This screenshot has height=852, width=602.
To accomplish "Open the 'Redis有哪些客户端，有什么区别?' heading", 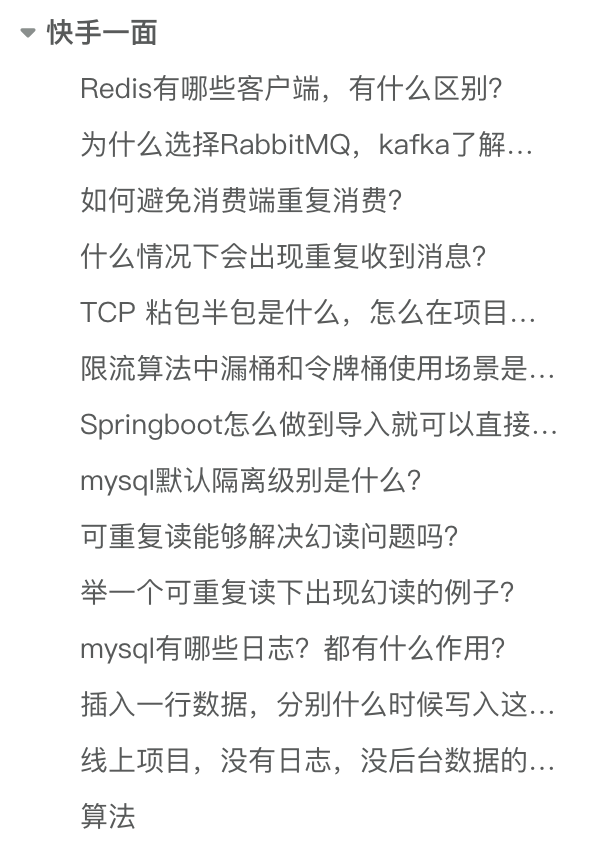I will point(290,90).
